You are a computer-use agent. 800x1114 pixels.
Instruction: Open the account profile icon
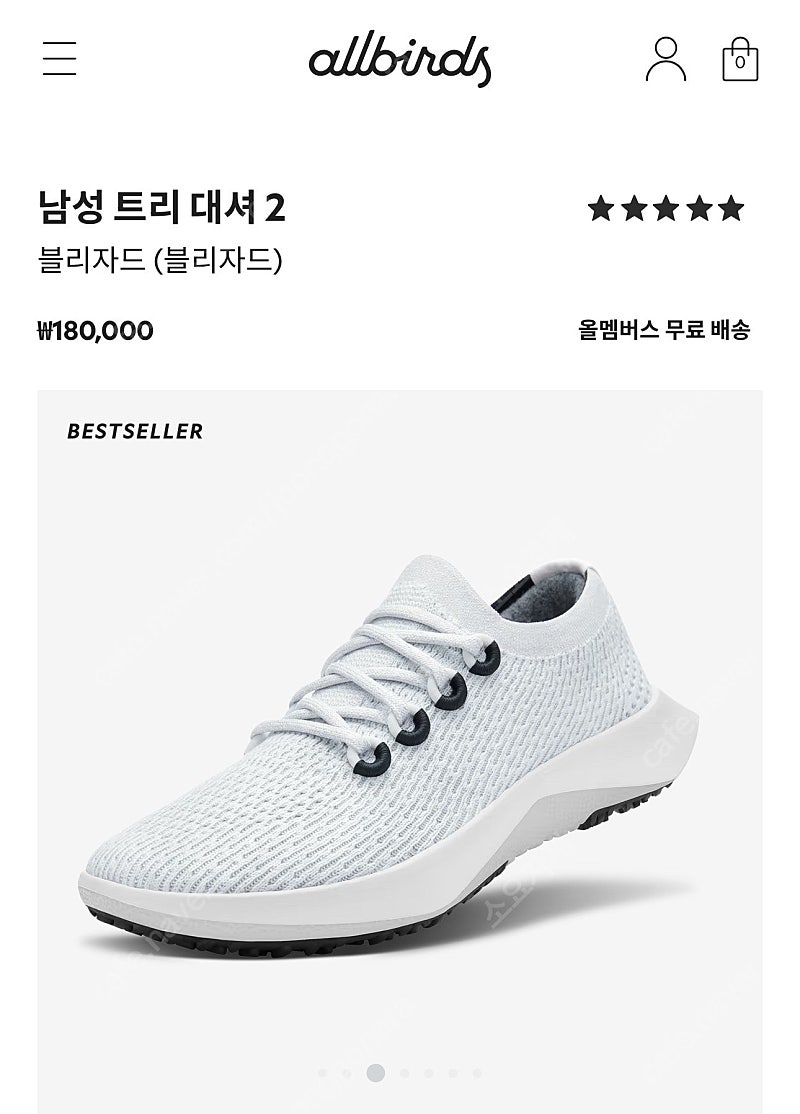click(x=665, y=59)
